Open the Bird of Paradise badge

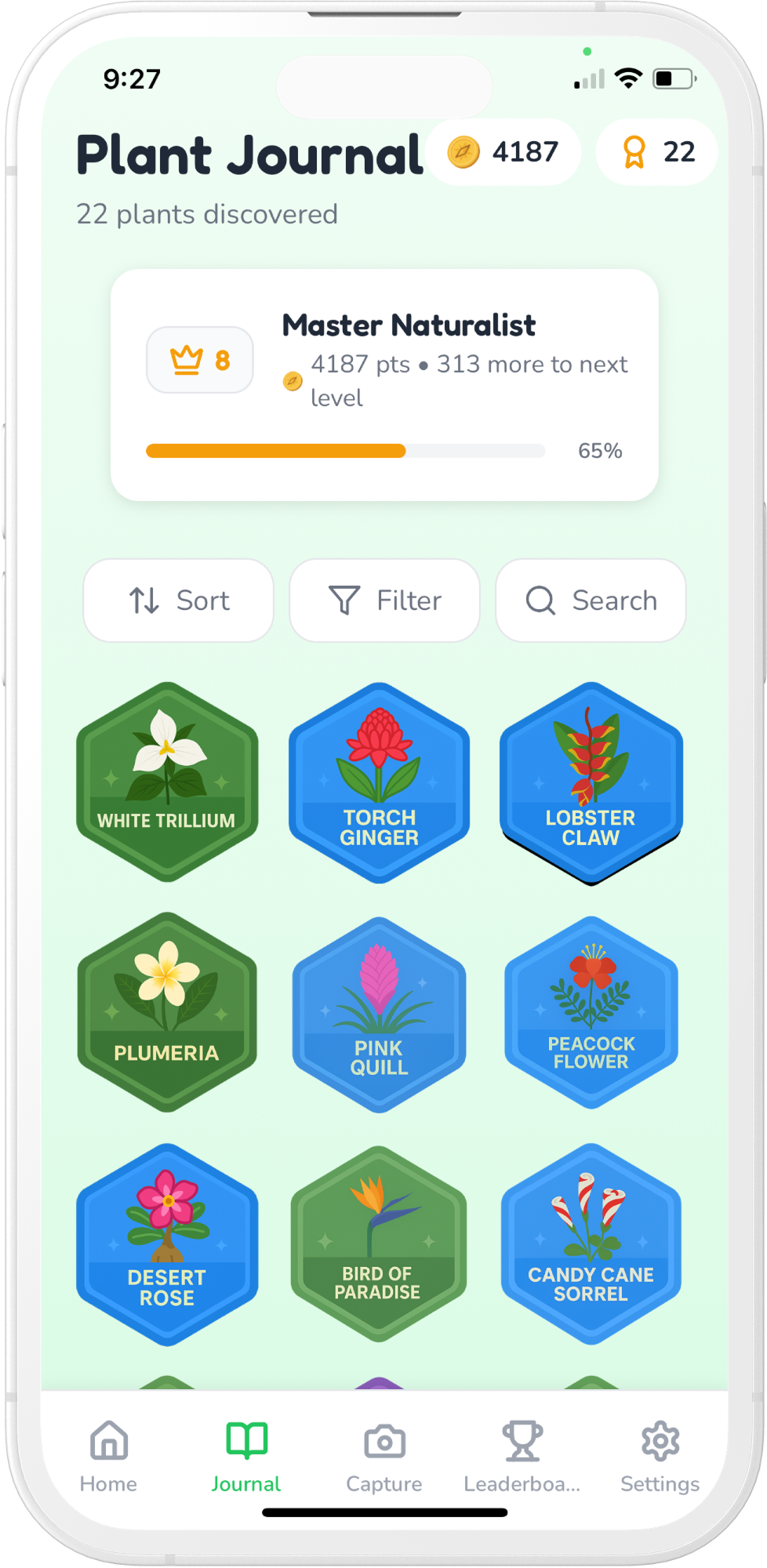378,1247
